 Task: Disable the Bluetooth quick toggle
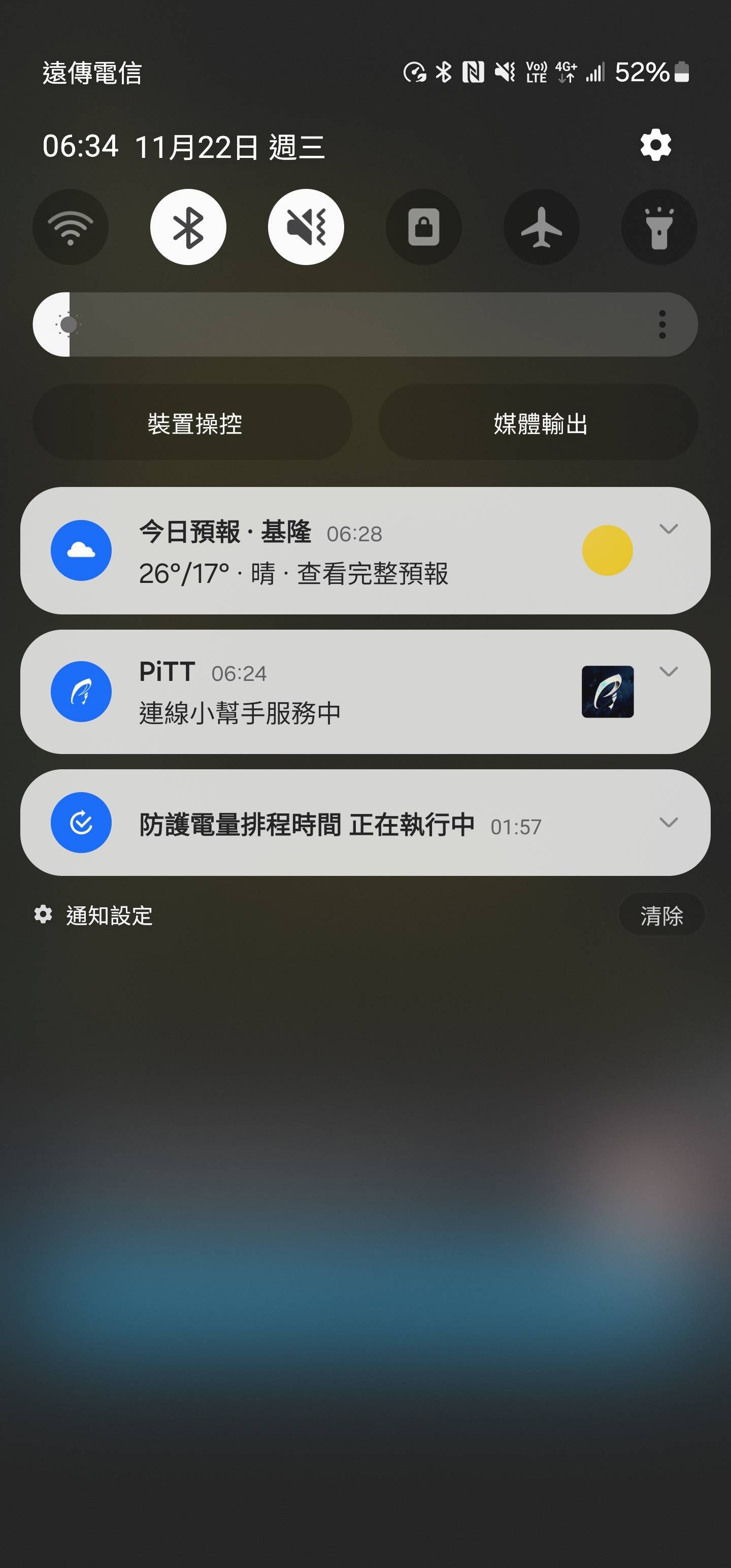coord(188,227)
